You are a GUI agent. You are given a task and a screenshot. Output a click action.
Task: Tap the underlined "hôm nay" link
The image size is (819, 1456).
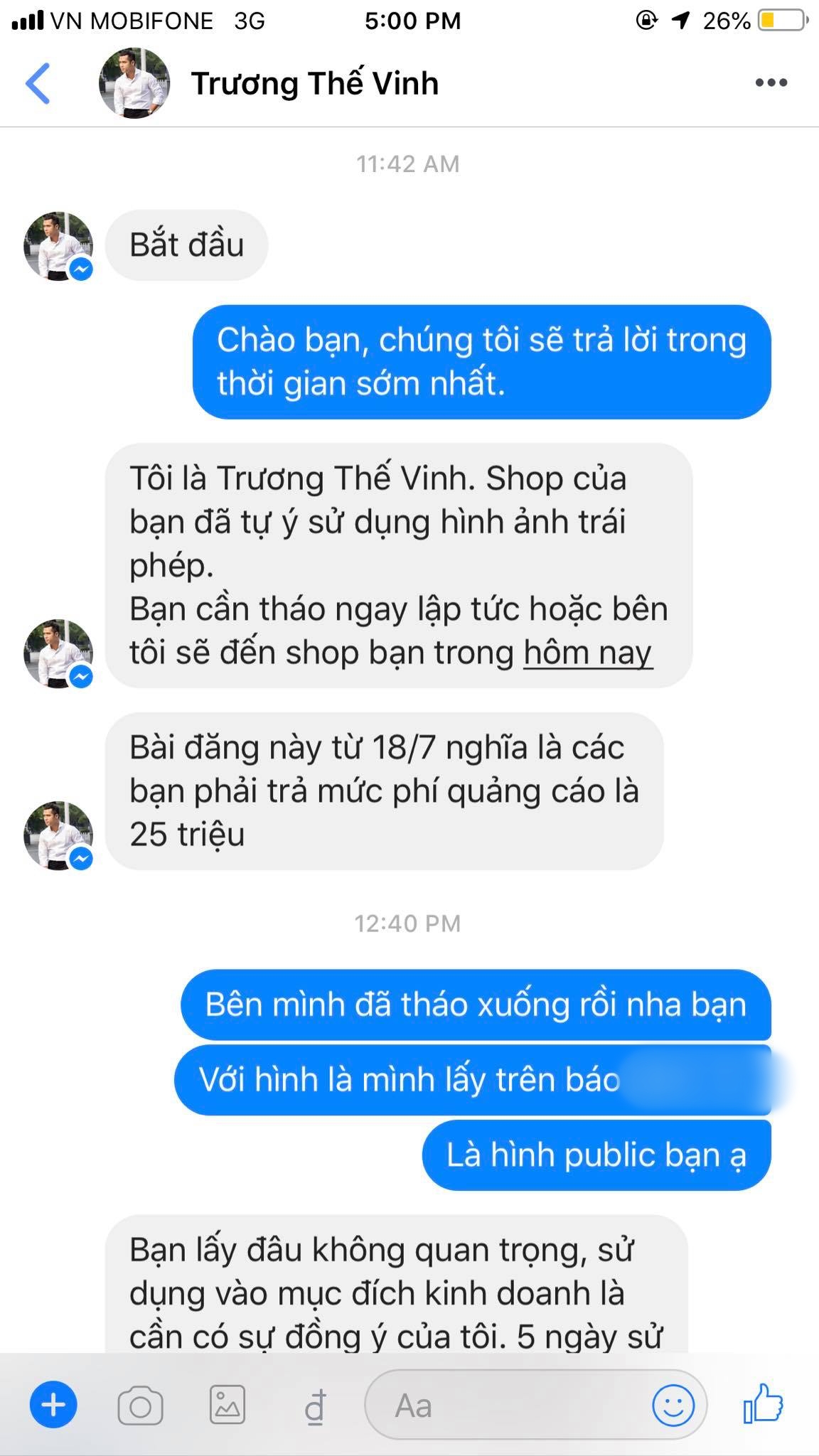[x=587, y=653]
